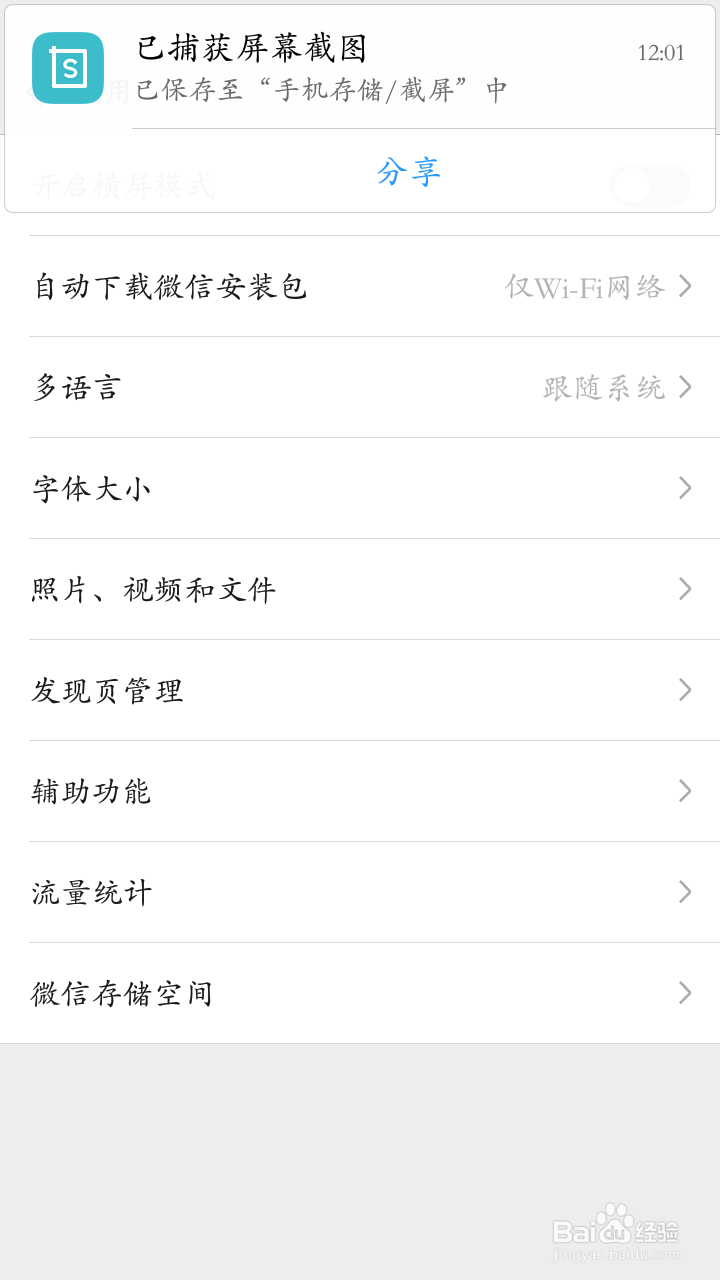This screenshot has height=1280, width=720.
Task: Tap the chevron beside 微信存储空间
Action: tap(684, 993)
